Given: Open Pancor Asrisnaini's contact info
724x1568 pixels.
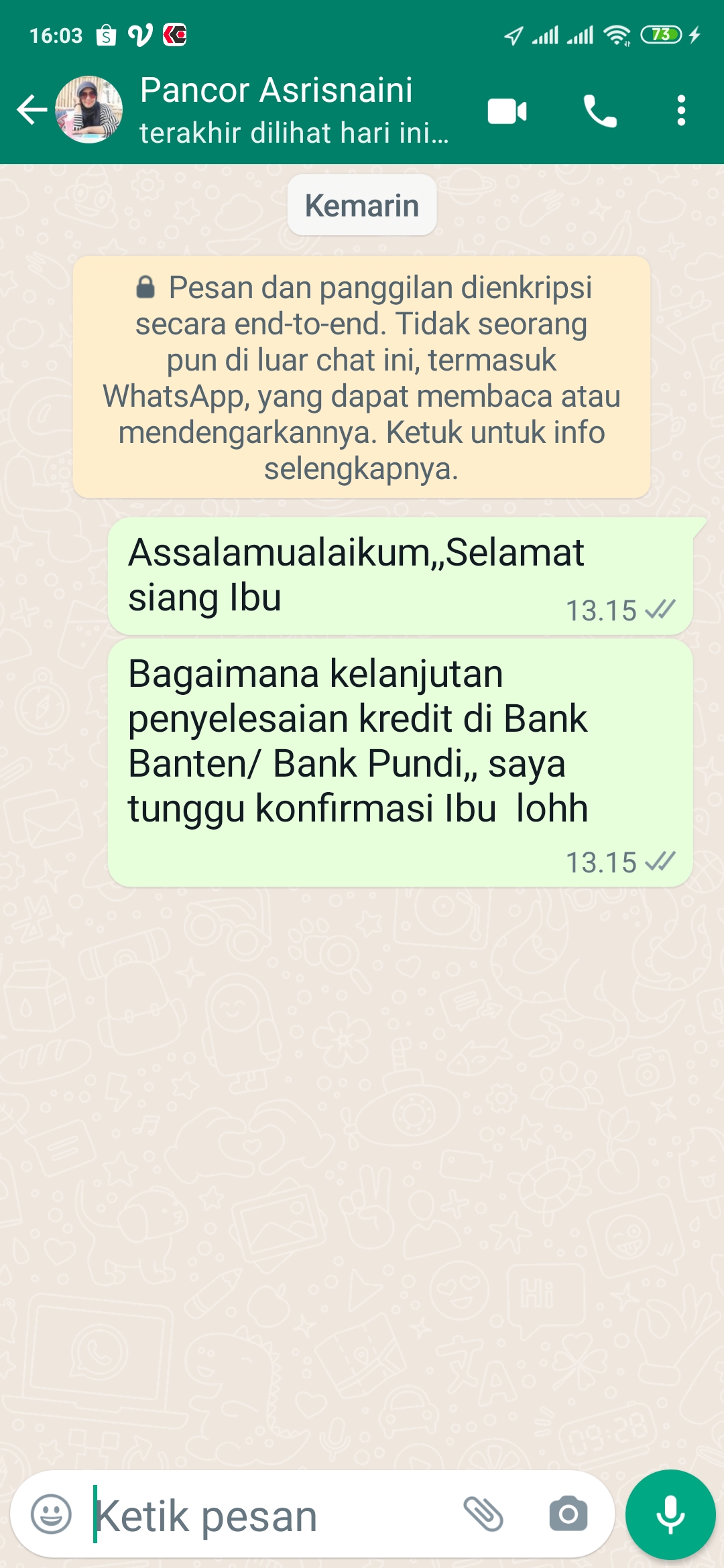Looking at the screenshot, I should point(276,109).
